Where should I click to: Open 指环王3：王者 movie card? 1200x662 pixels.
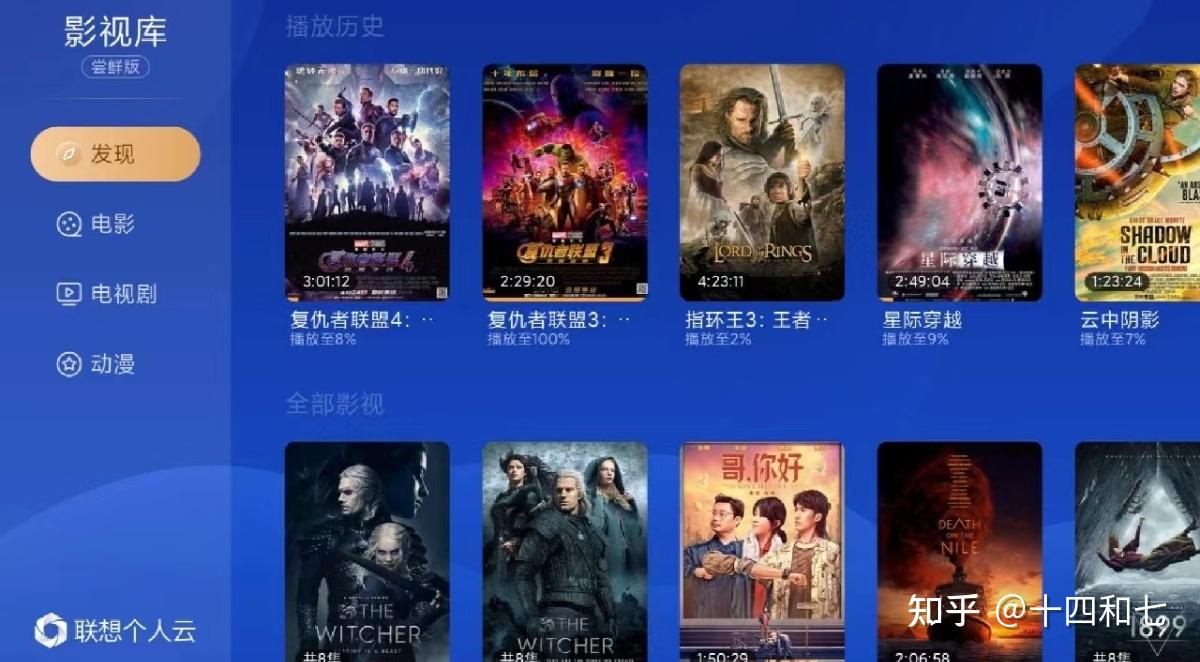coord(762,183)
